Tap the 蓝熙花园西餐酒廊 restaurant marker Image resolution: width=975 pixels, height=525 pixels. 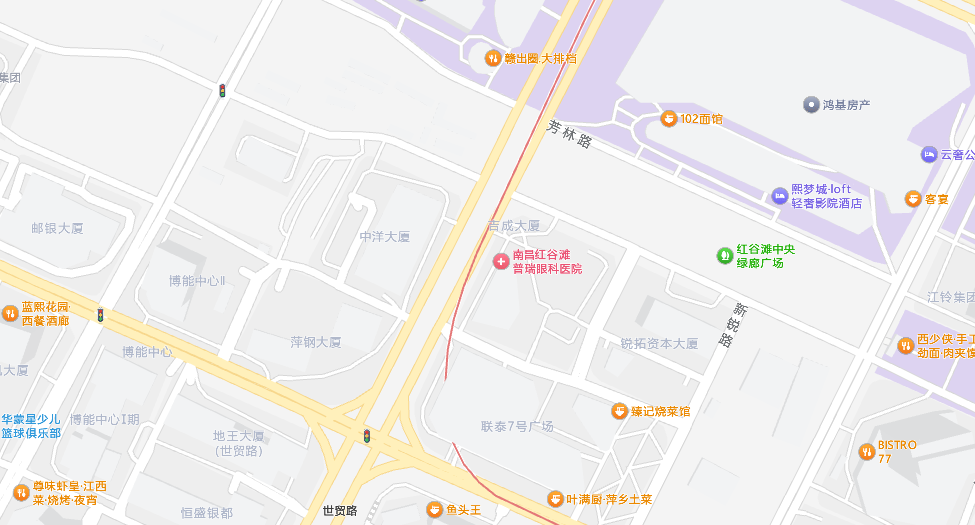(10, 313)
